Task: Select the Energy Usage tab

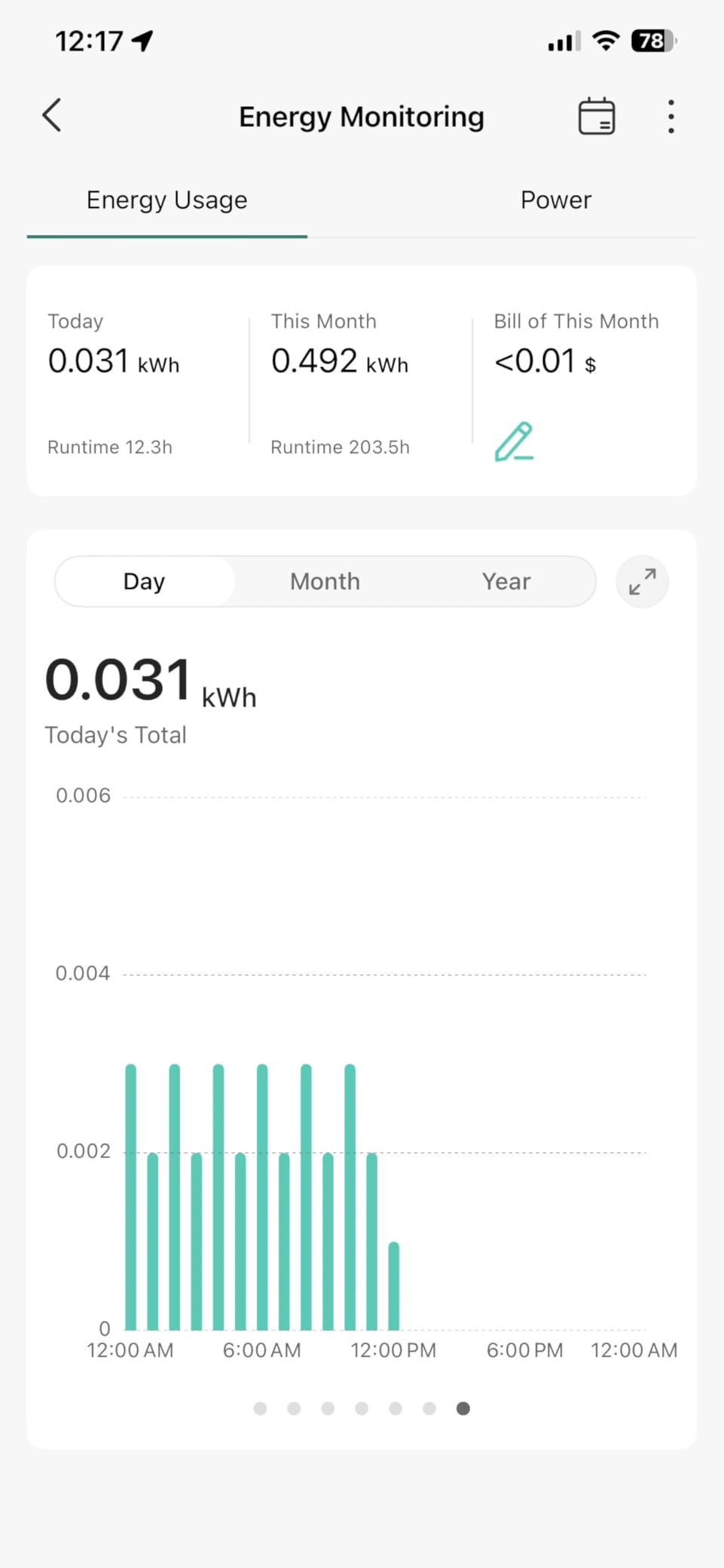Action: pos(166,201)
